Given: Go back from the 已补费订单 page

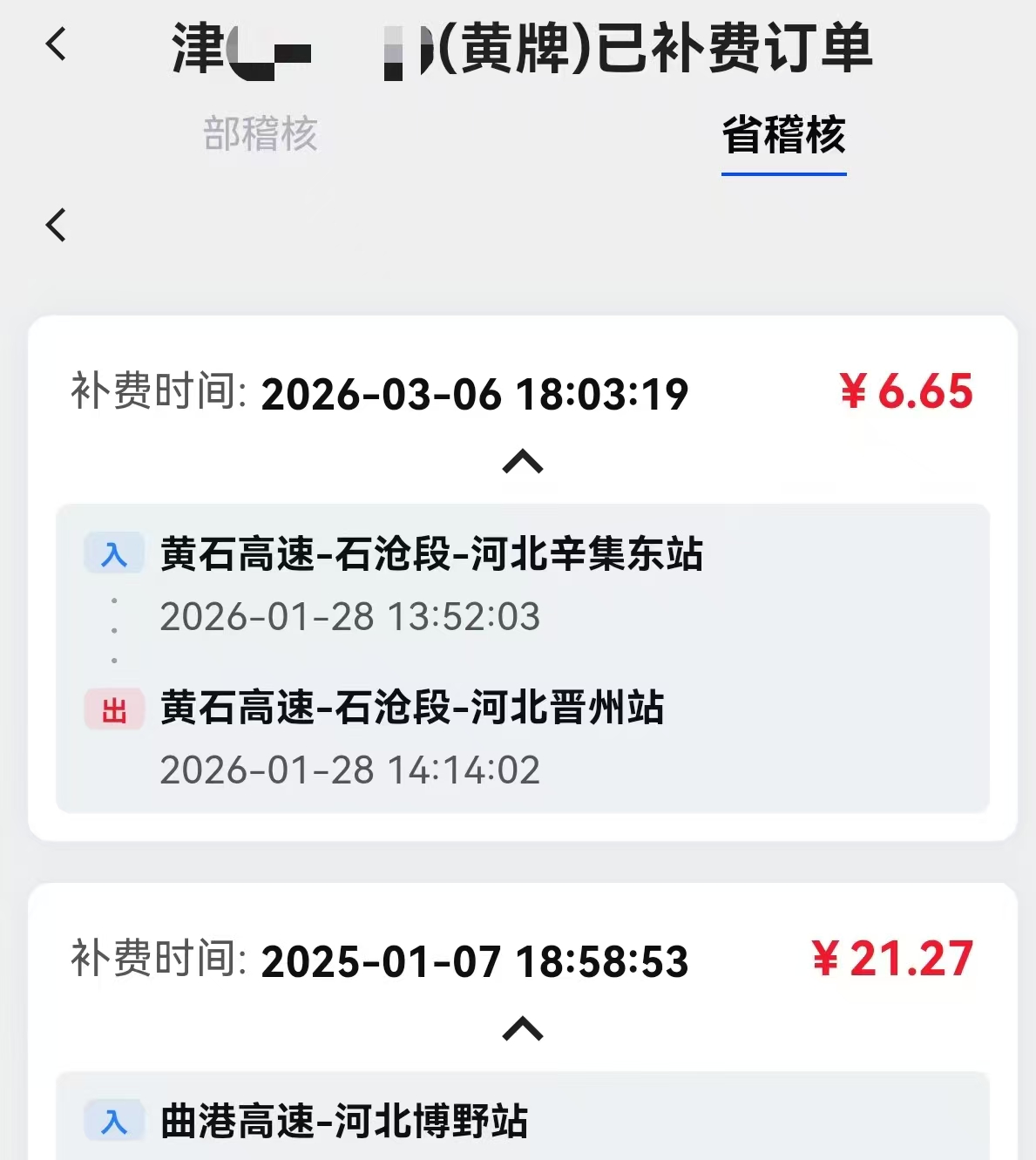Looking at the screenshot, I should point(57,44).
